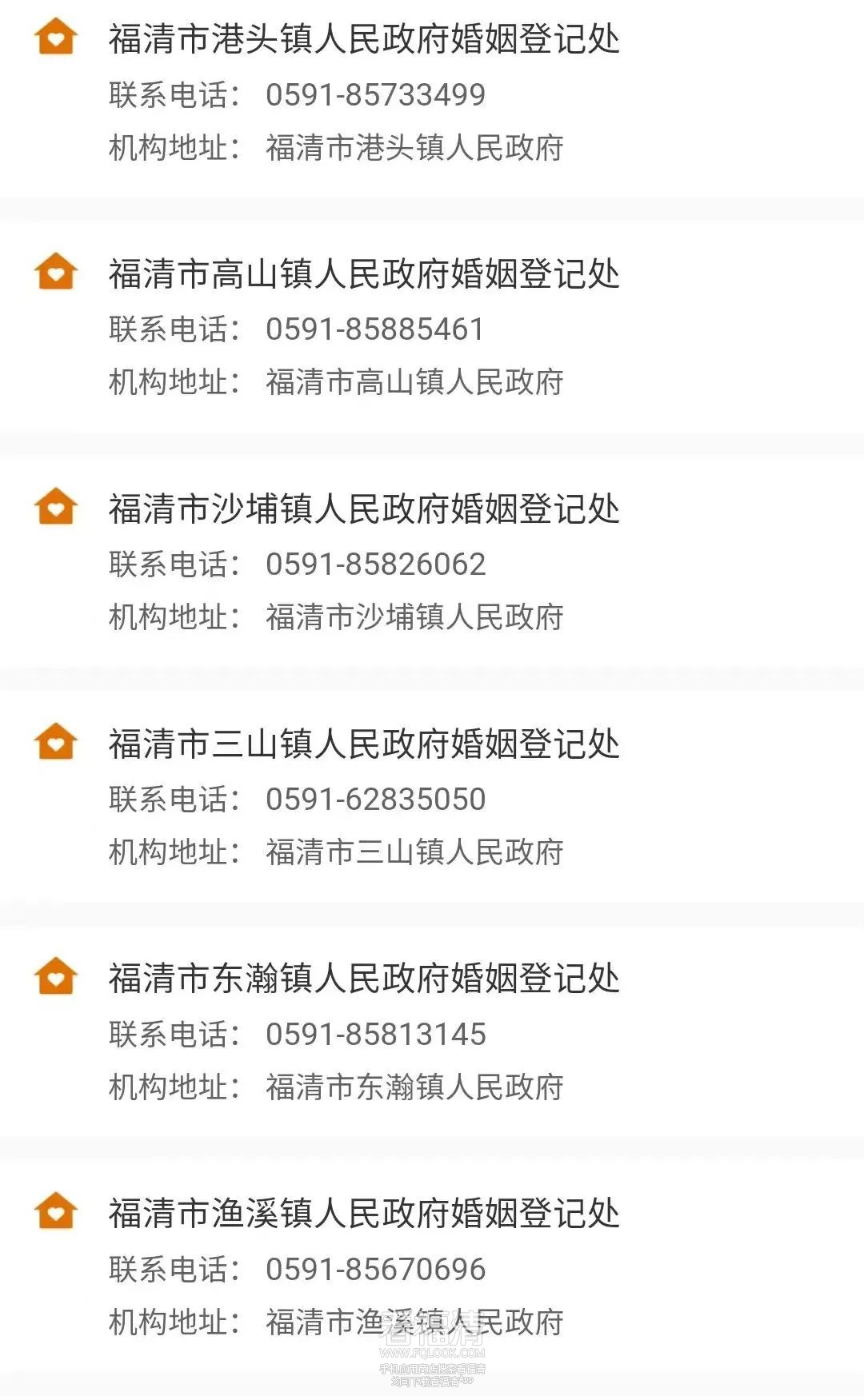
Task: Choose 福清市三山镇人民政府婚姻登记处
Action: 364,744
